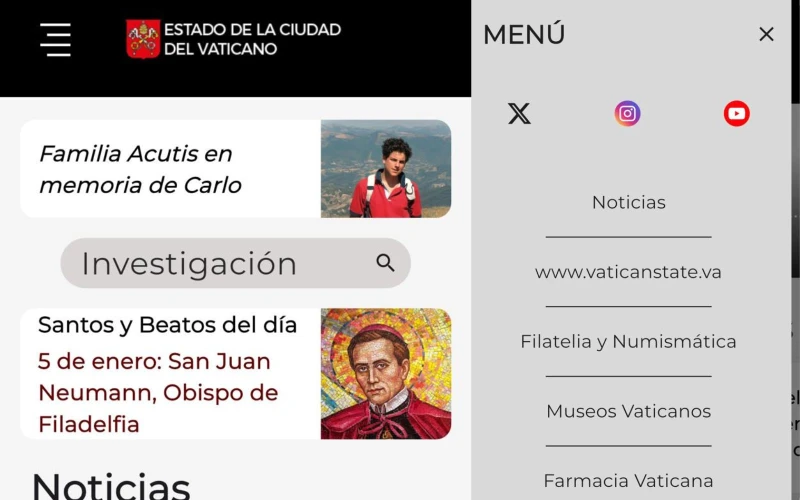Open the YouTube channel
This screenshot has width=800, height=500.
[x=737, y=114]
